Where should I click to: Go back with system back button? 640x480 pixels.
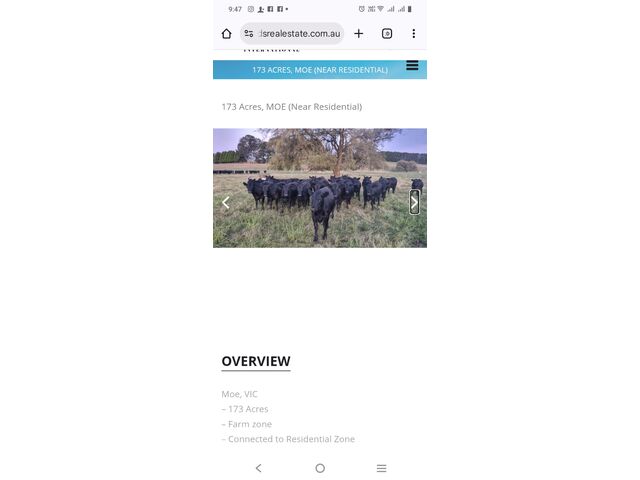[x=258, y=468]
